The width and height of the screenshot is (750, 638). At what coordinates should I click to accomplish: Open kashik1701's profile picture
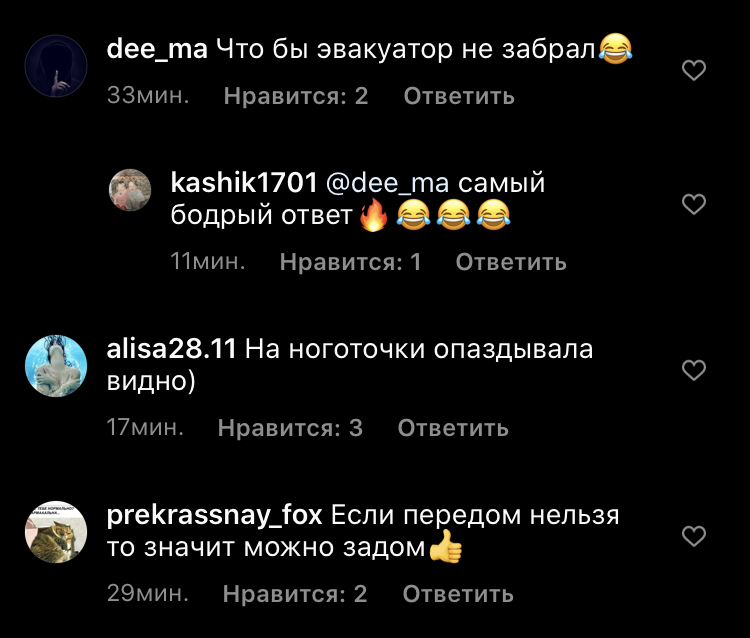pyautogui.click(x=130, y=189)
